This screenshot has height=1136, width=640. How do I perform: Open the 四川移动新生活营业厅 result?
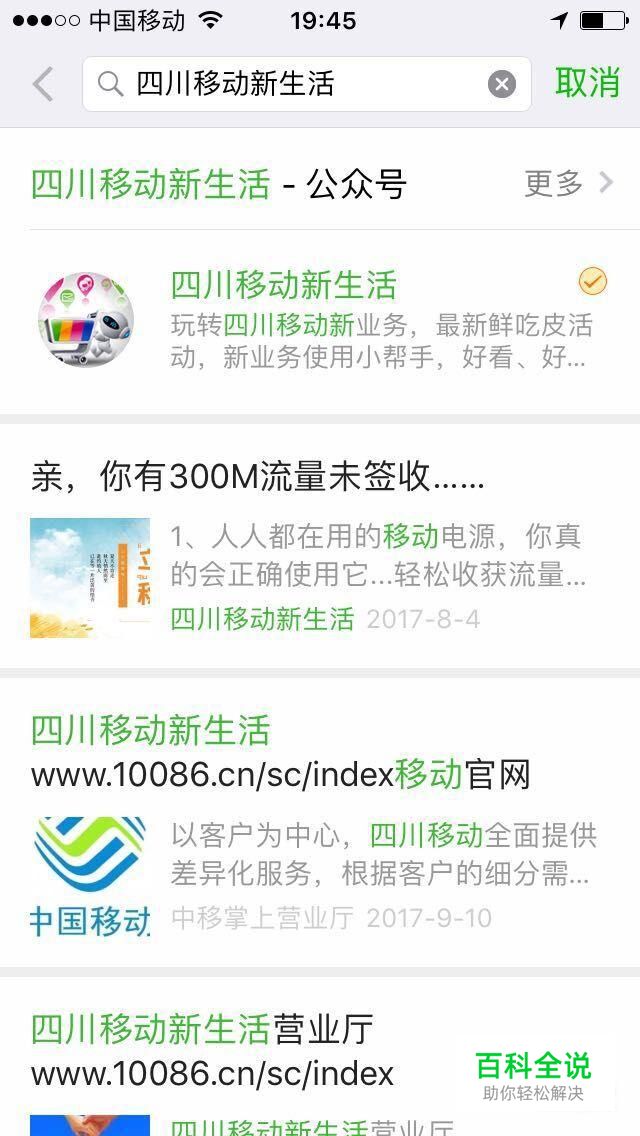pyautogui.click(x=320, y=1056)
